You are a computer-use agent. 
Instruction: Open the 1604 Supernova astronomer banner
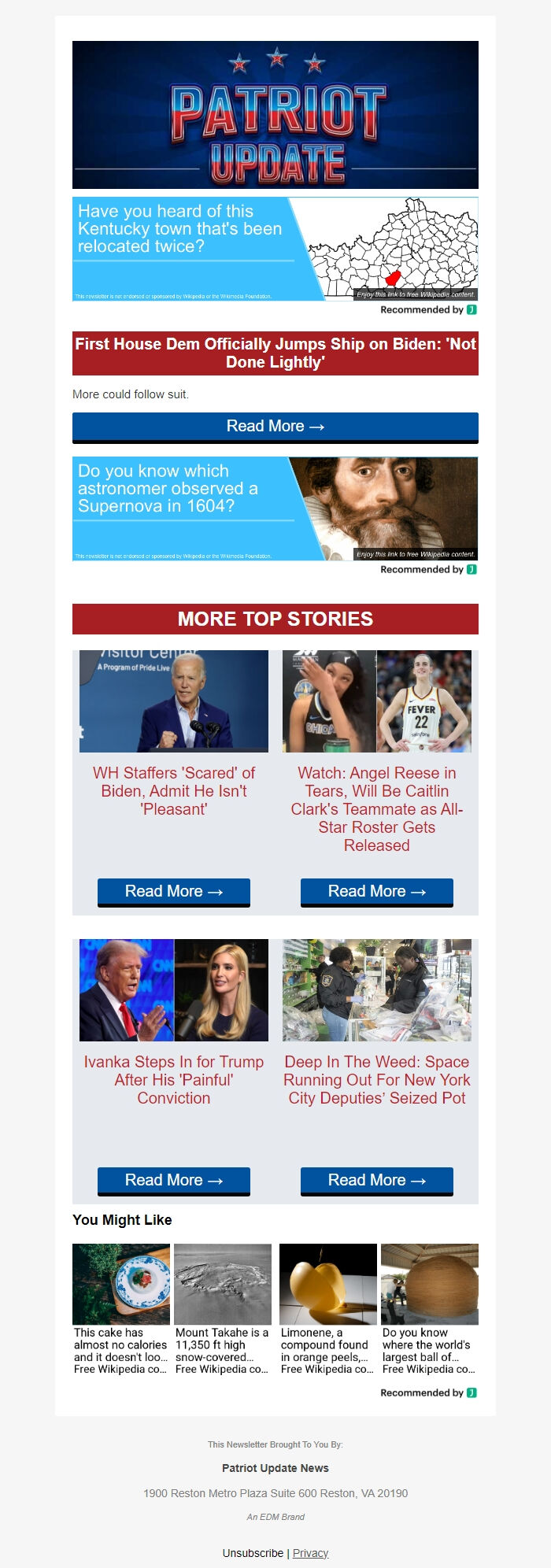pyautogui.click(x=275, y=508)
